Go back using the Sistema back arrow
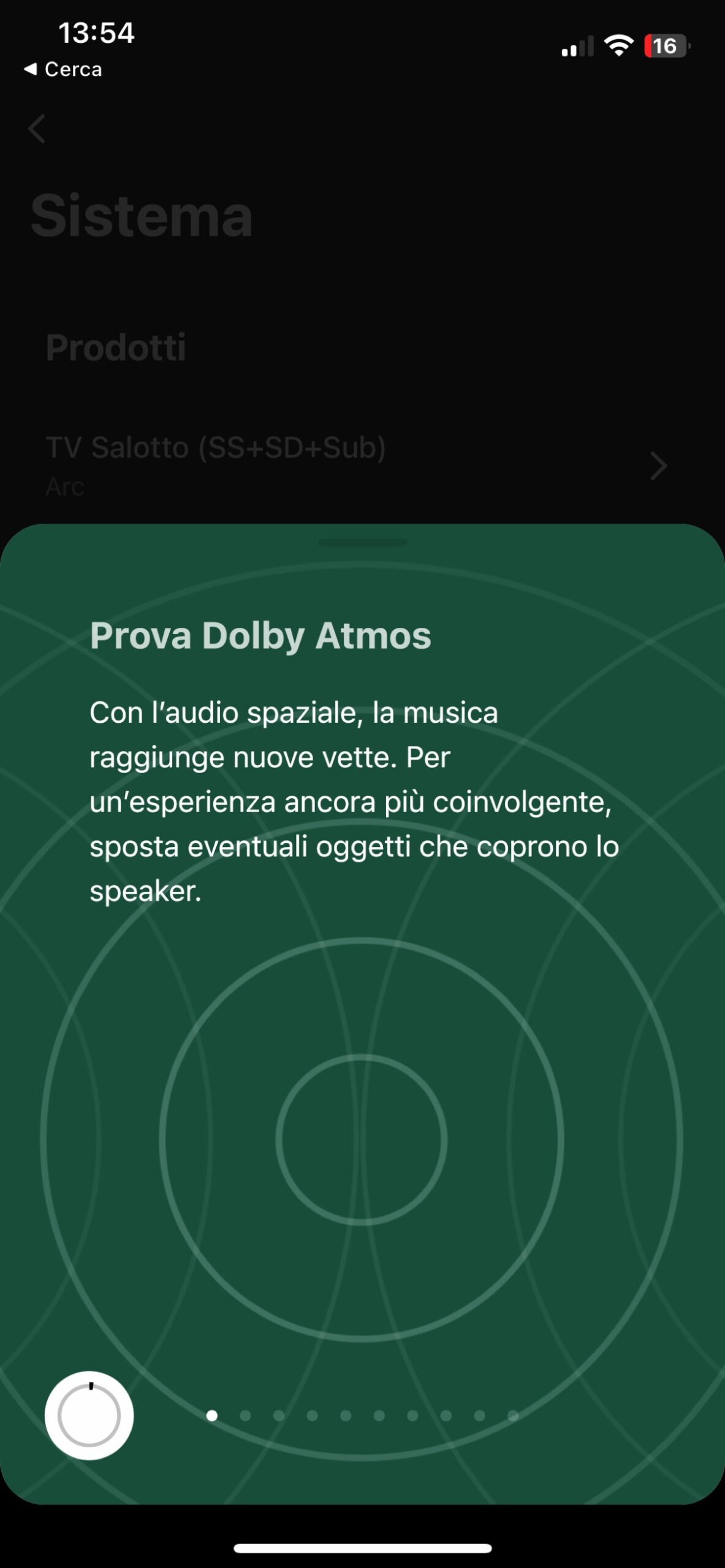 37,129
